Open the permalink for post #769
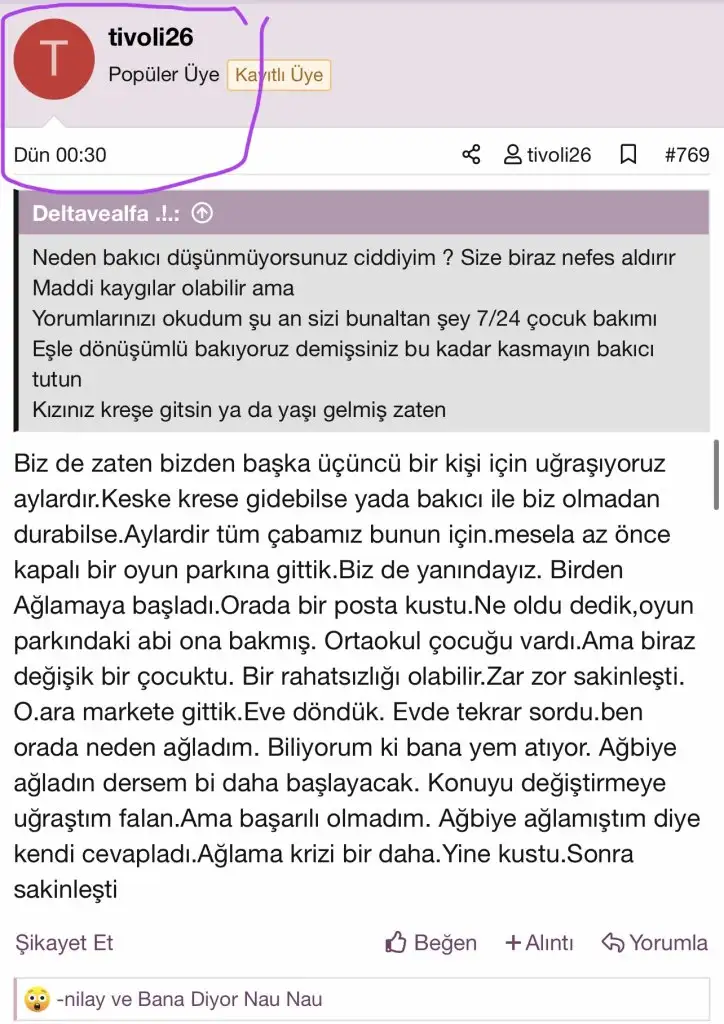The width and height of the screenshot is (724, 1024). click(x=686, y=155)
